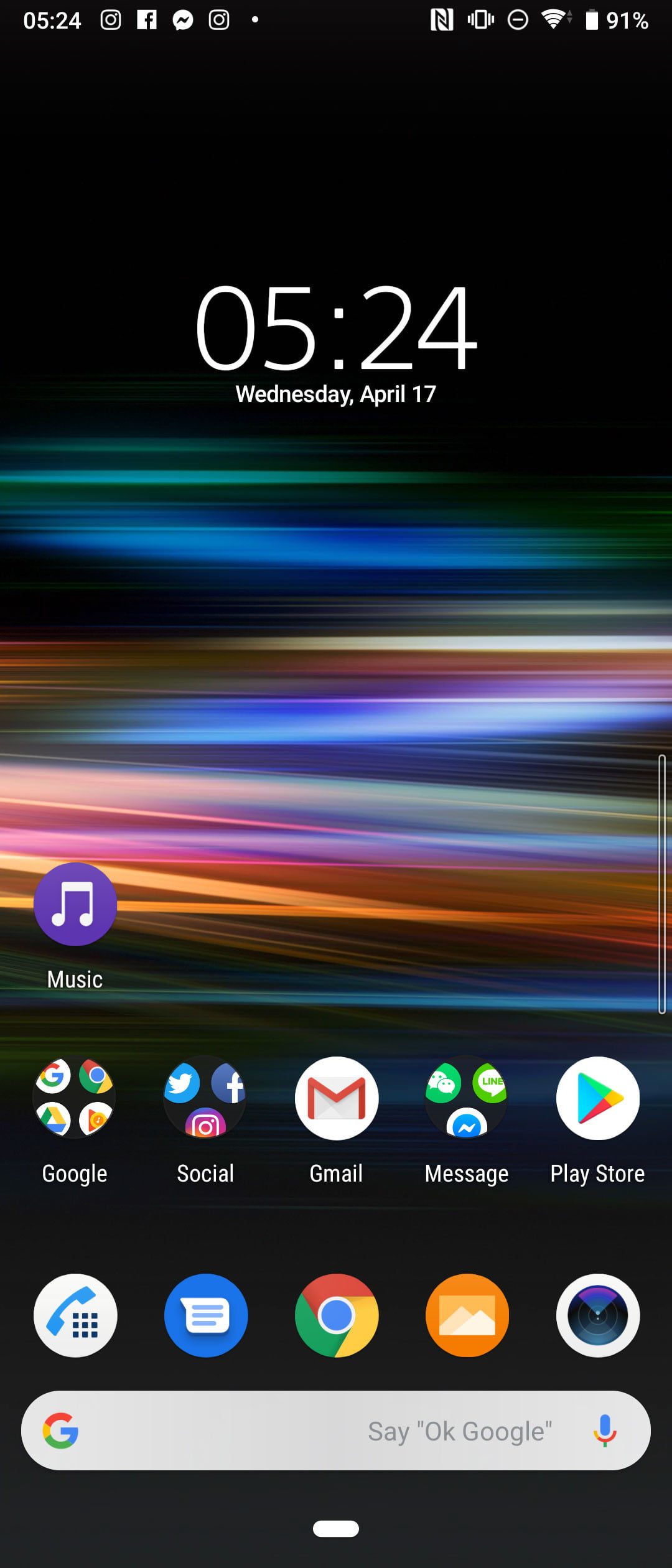Open the Google folder
Screen dimensions: 672x1568
click(x=75, y=1098)
